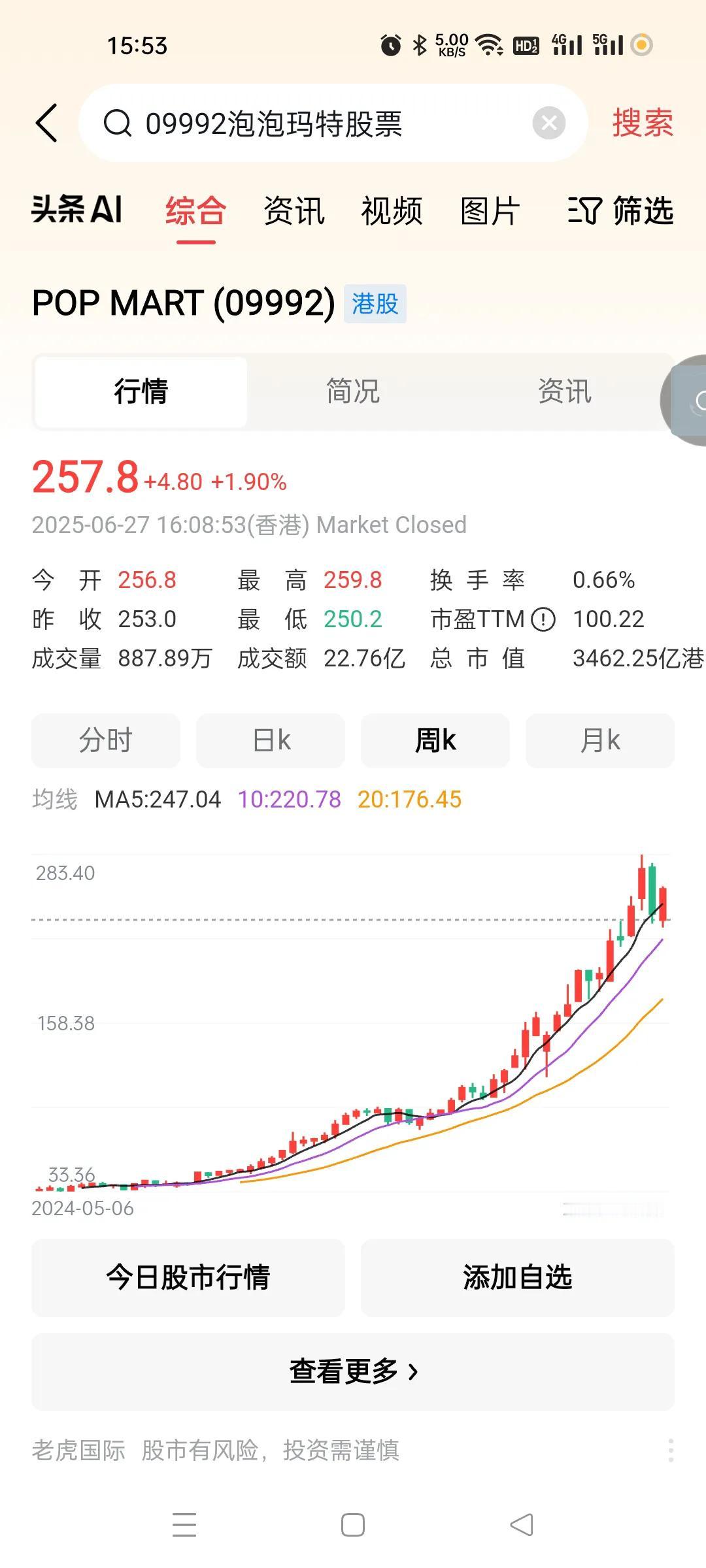The height and width of the screenshot is (1568, 706).
Task: Tap 添加自选 to add to watchlist
Action: [518, 1277]
